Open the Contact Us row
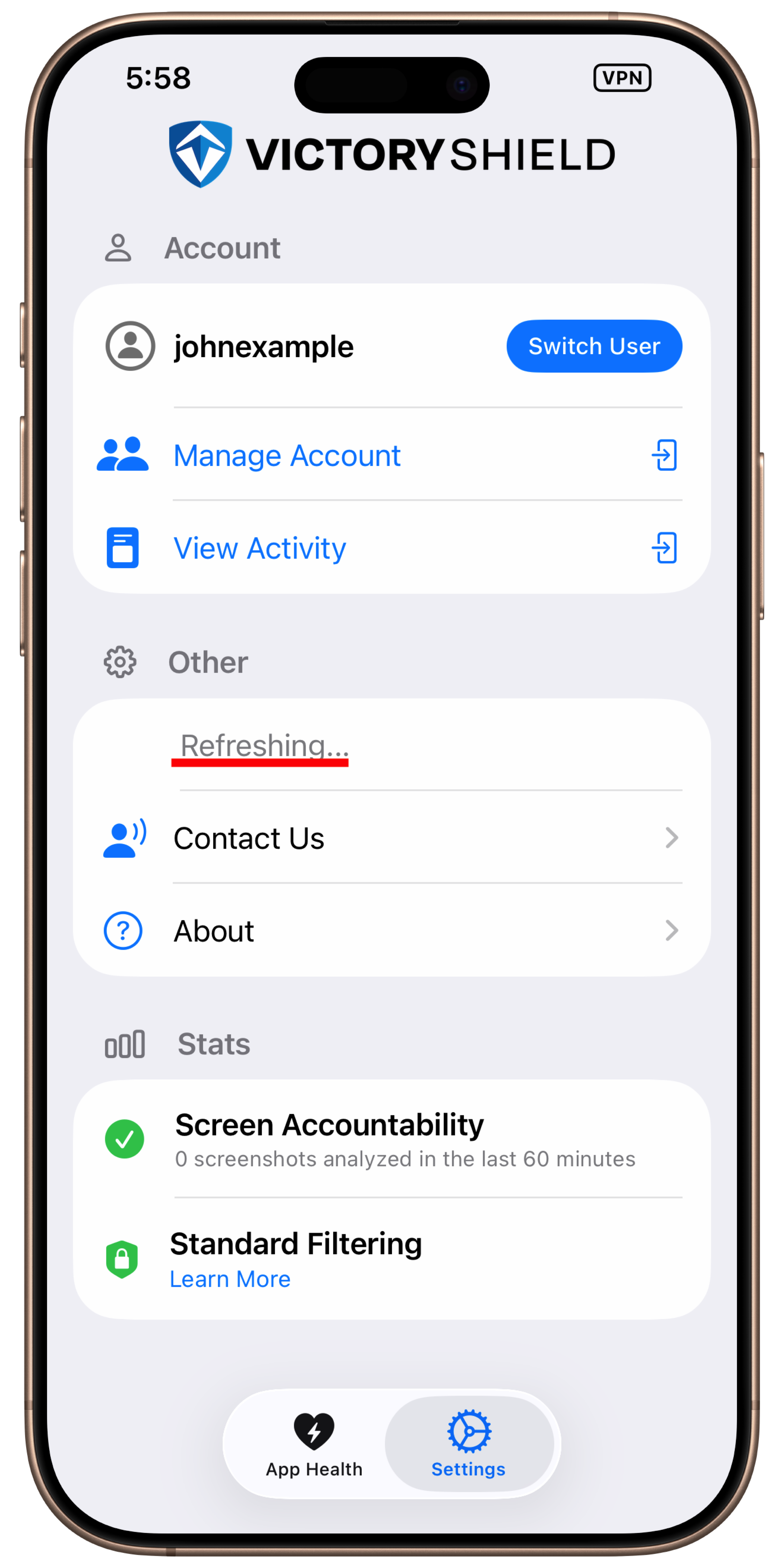Viewport: 784px width, 1568px height. point(391,838)
